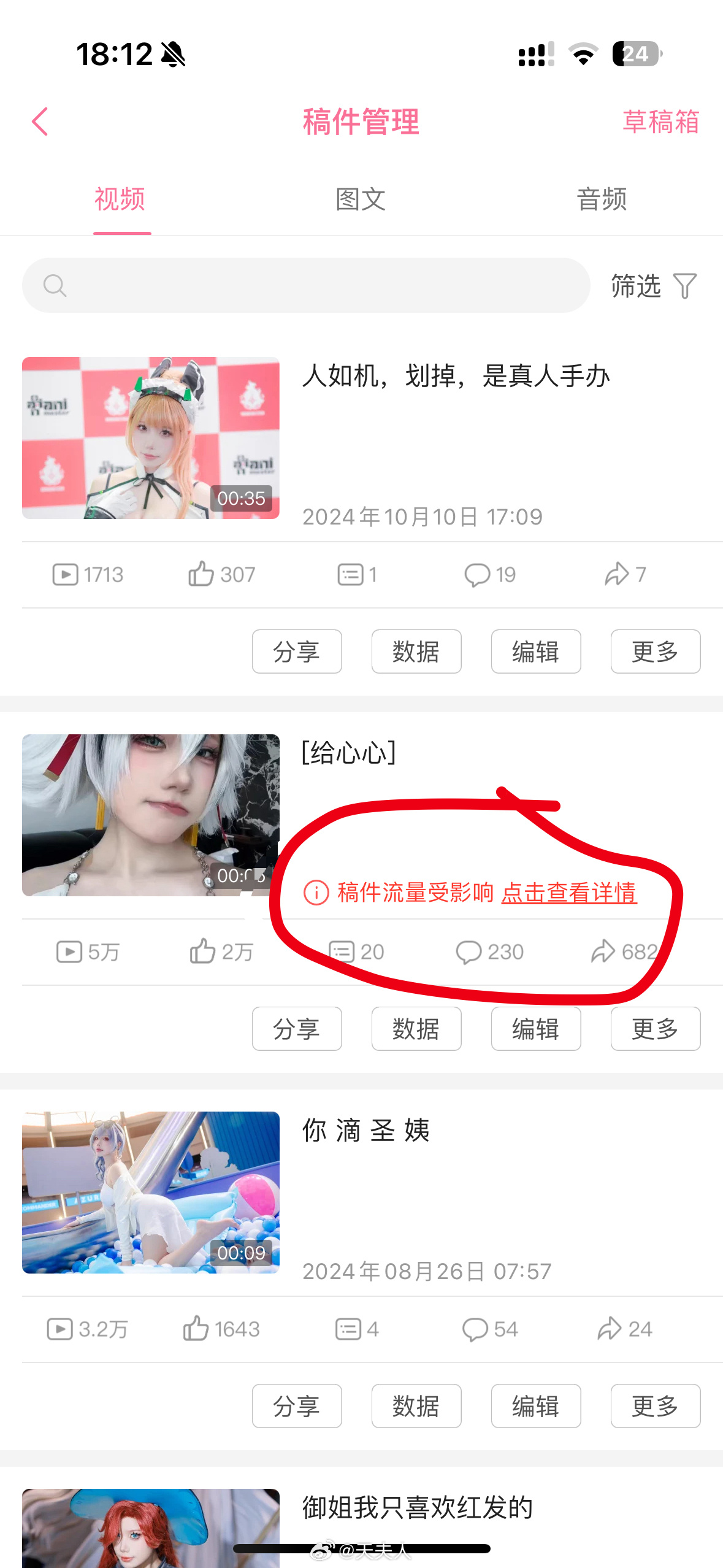Share the 人如机 video via 分享
Screen dimensions: 723x1568
[297, 651]
